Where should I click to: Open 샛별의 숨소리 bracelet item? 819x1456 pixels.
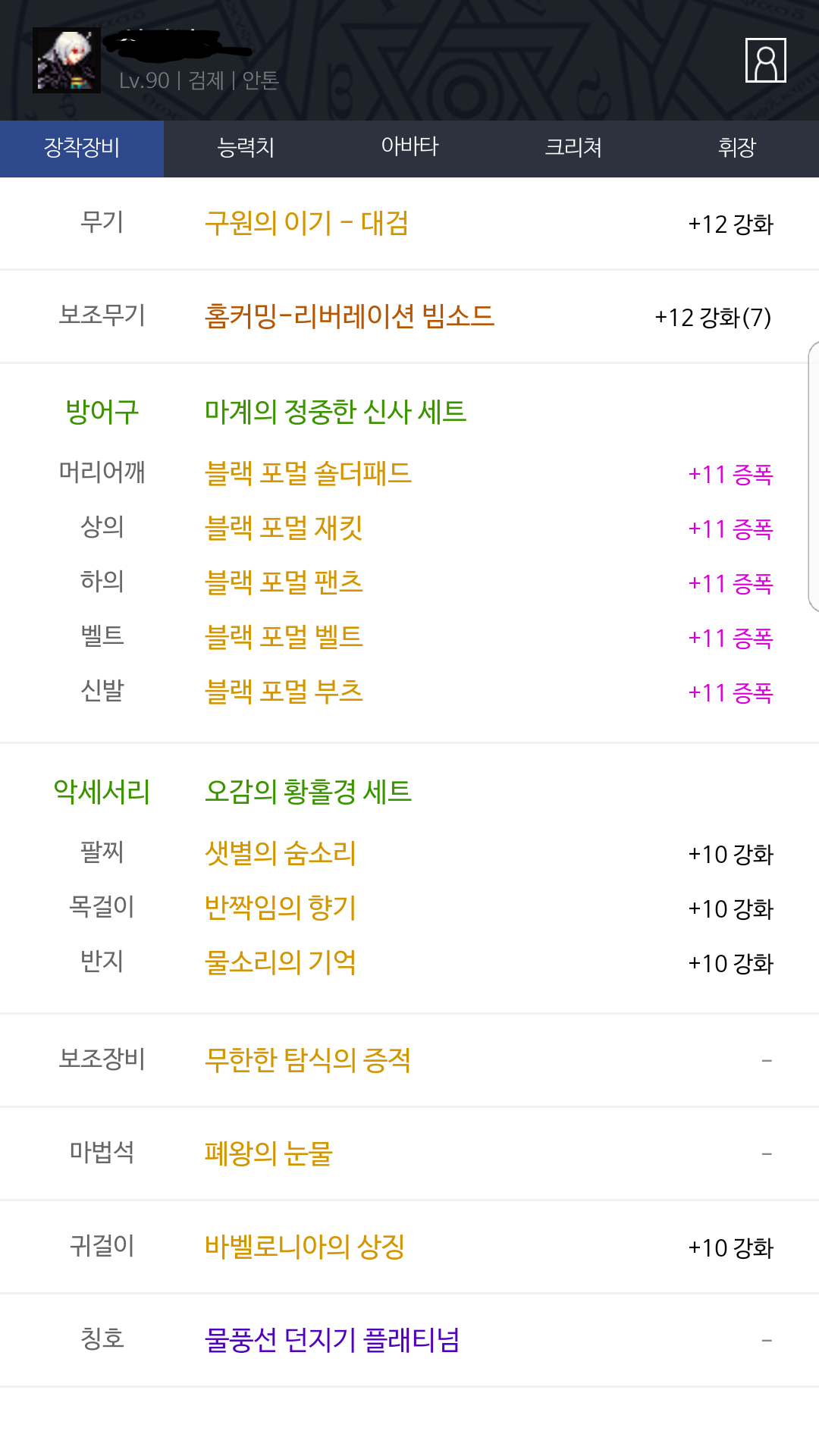pos(281,853)
